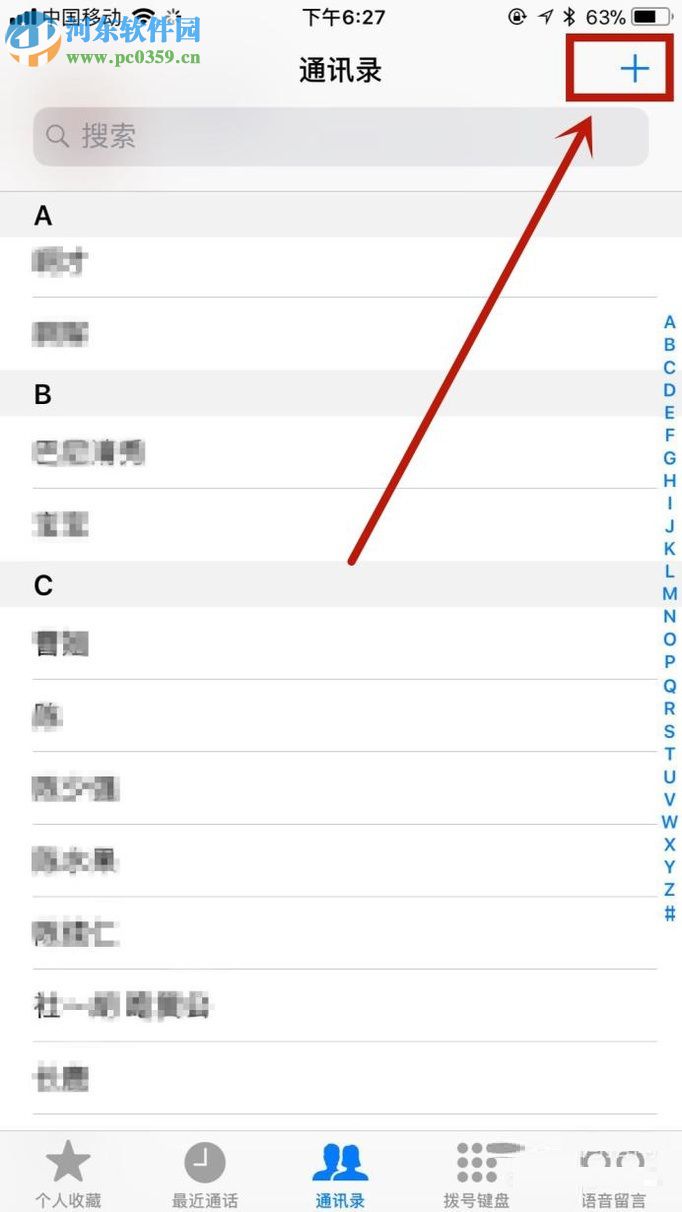Select the 通讯录 tab
This screenshot has height=1212, width=682.
point(340,1174)
